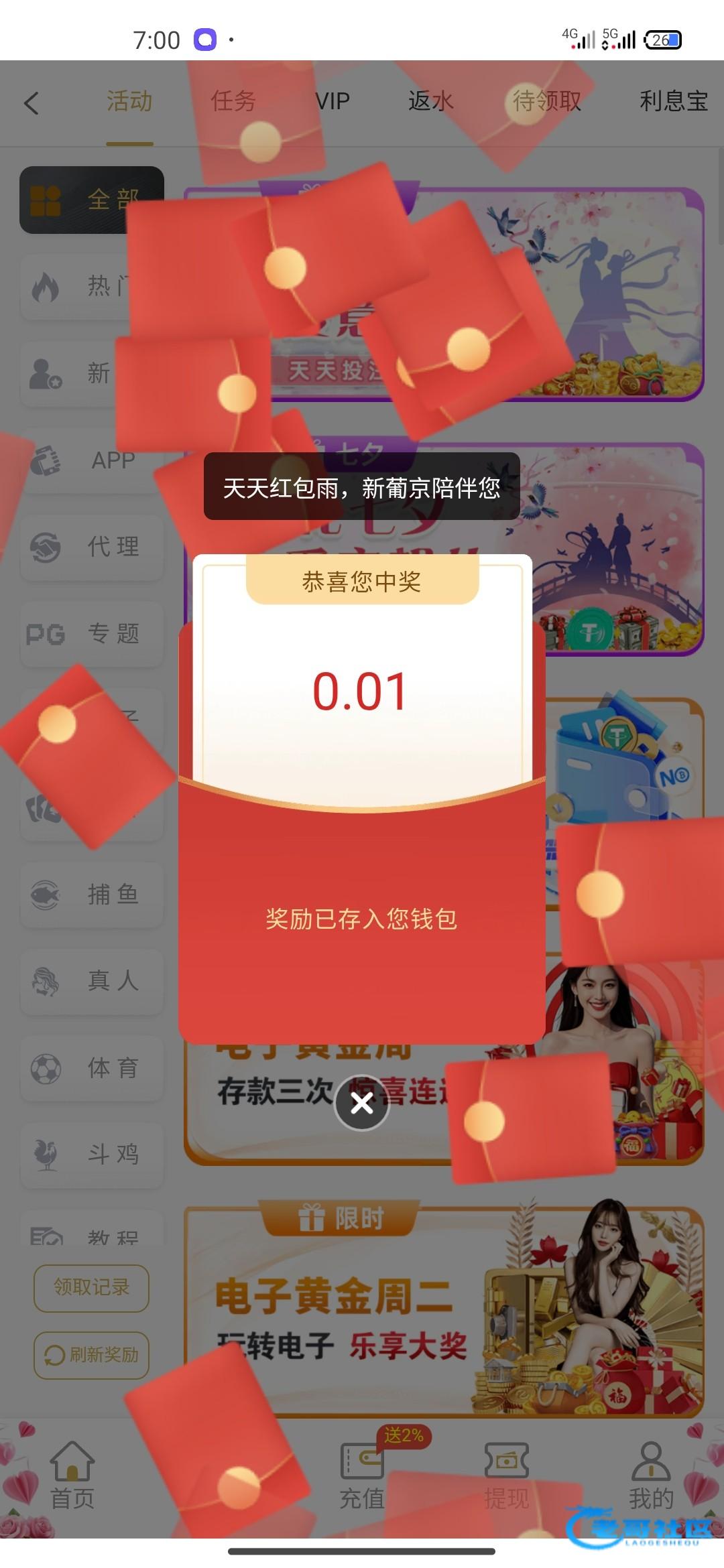This screenshot has height=1568, width=724.
Task: Switch to the 任务 tab
Action: [233, 101]
